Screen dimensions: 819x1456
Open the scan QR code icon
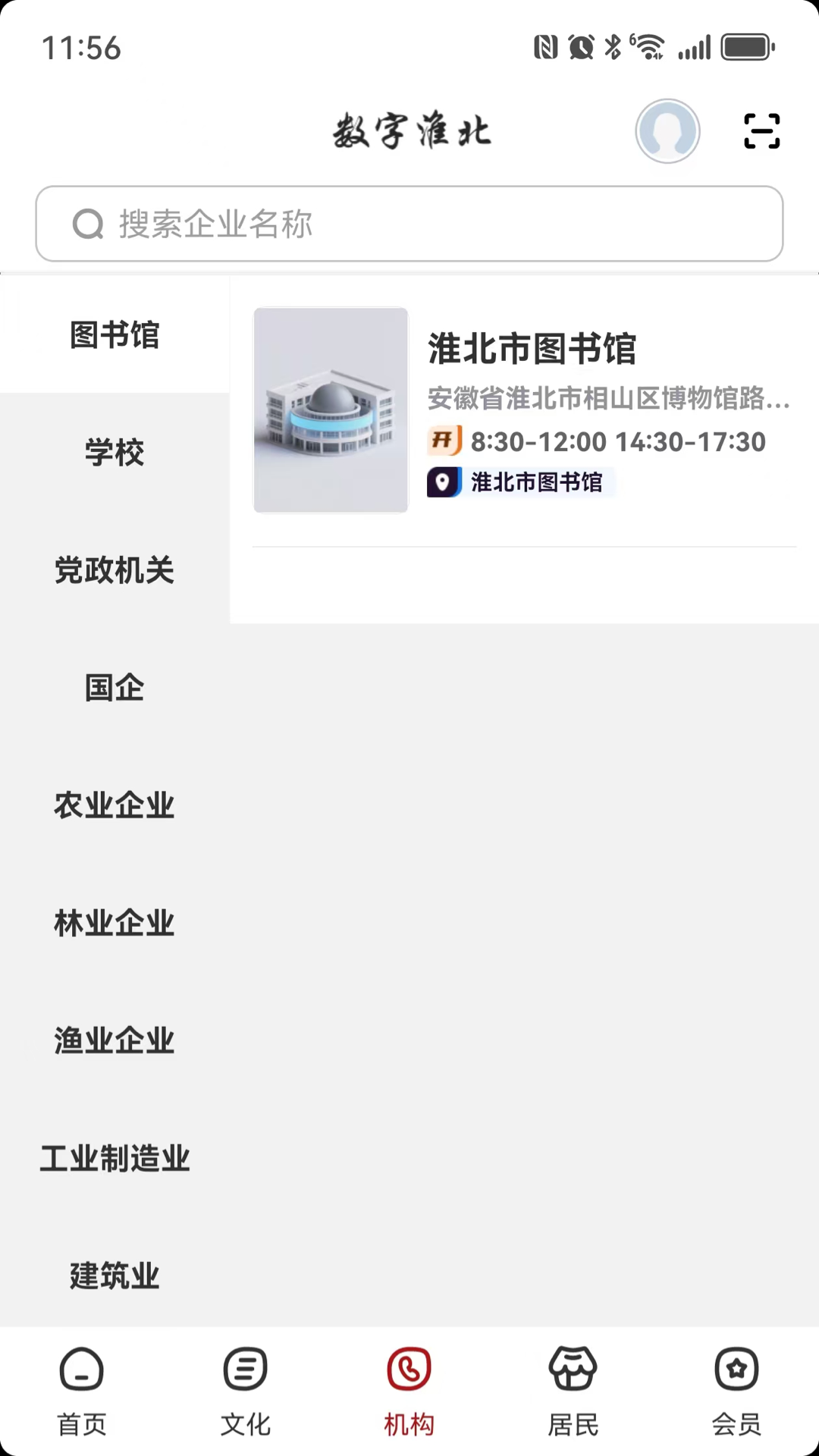(761, 130)
